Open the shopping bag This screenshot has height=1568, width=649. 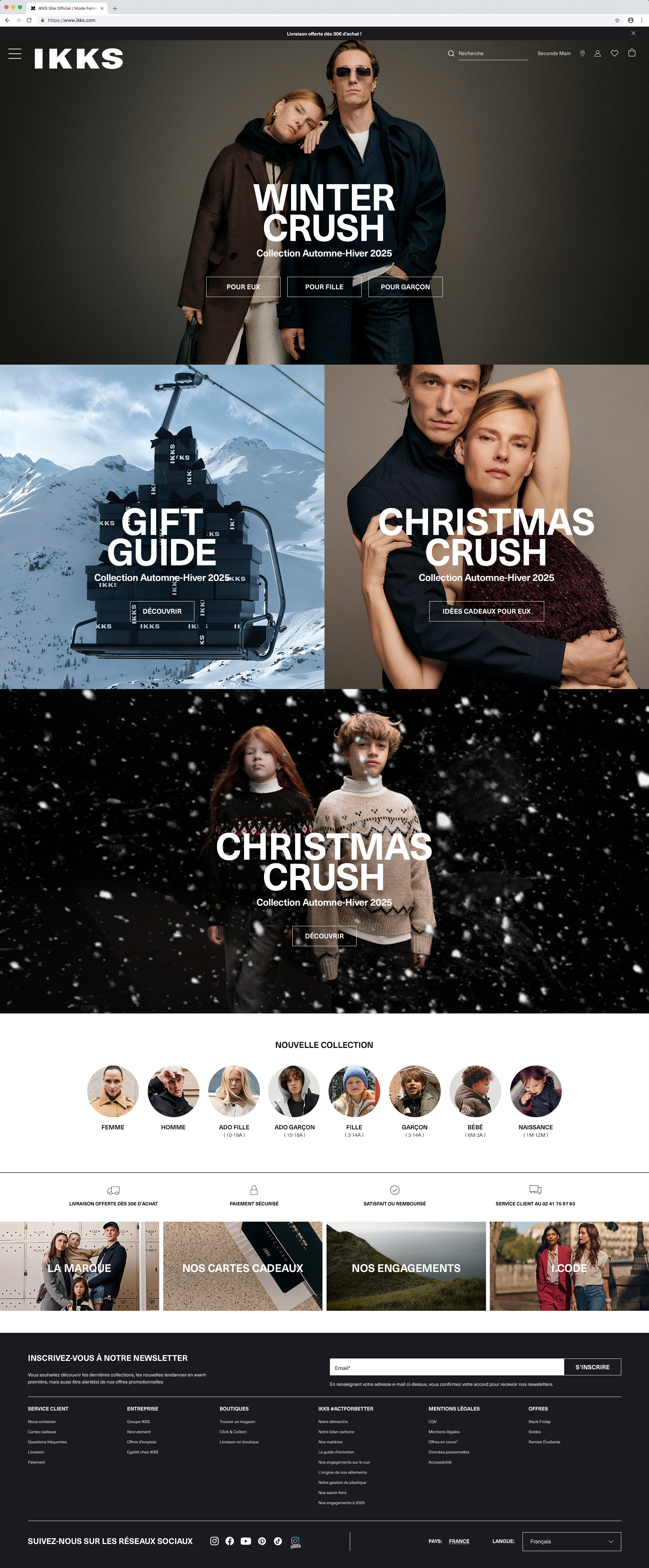631,53
